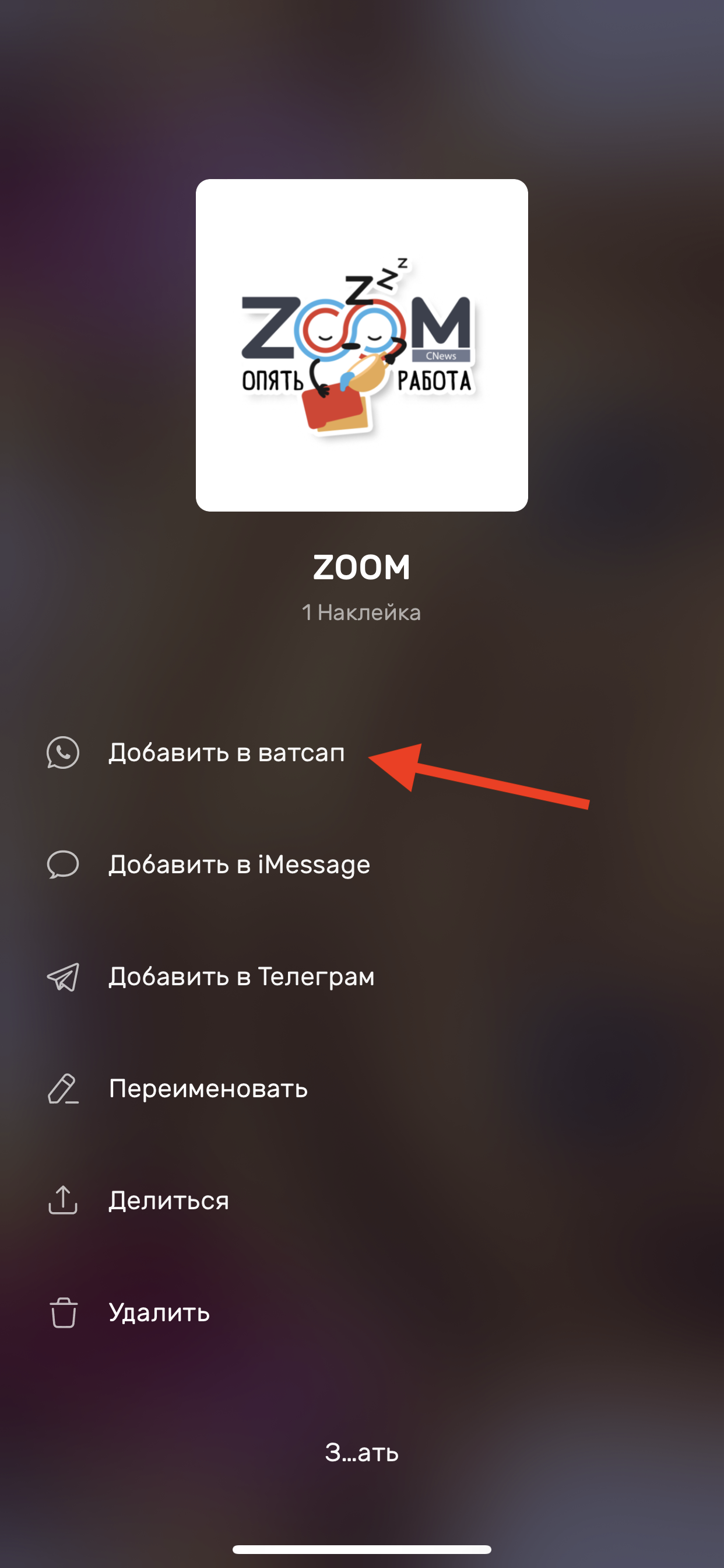Choose Добавить в iMessage
Screen dimensions: 724x1568
(238, 864)
